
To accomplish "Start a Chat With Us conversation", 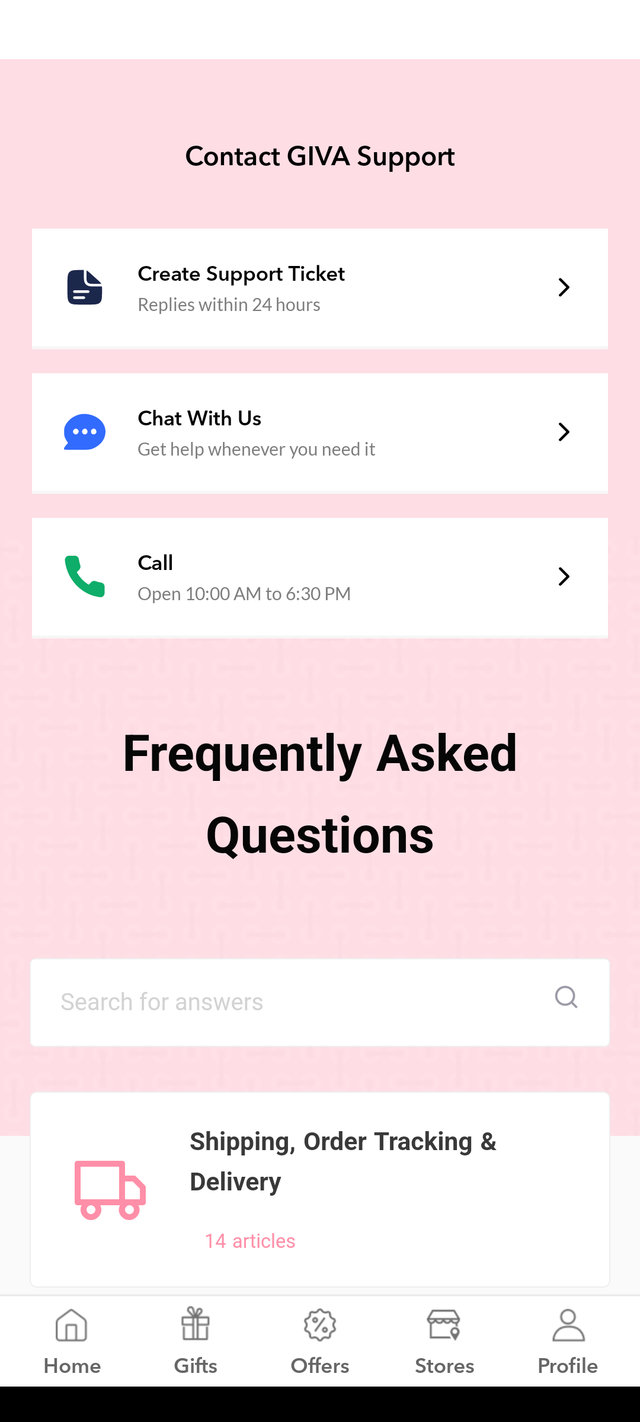I will [319, 432].
